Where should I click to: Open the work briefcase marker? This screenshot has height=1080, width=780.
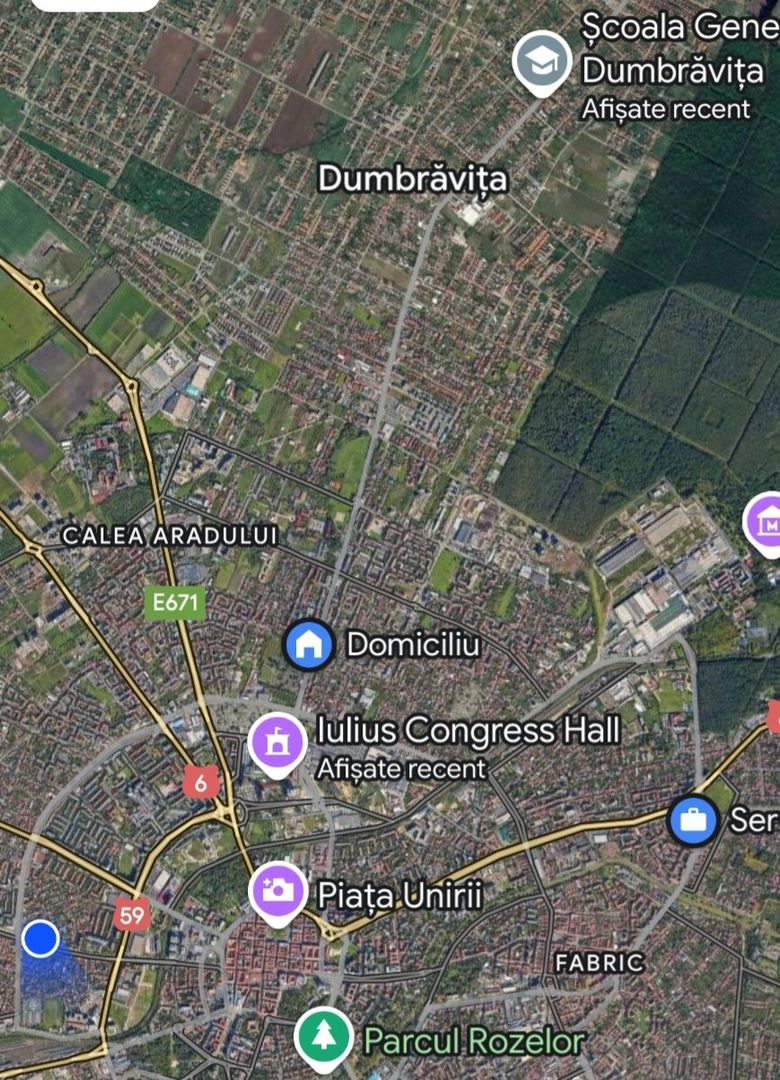pos(693,820)
